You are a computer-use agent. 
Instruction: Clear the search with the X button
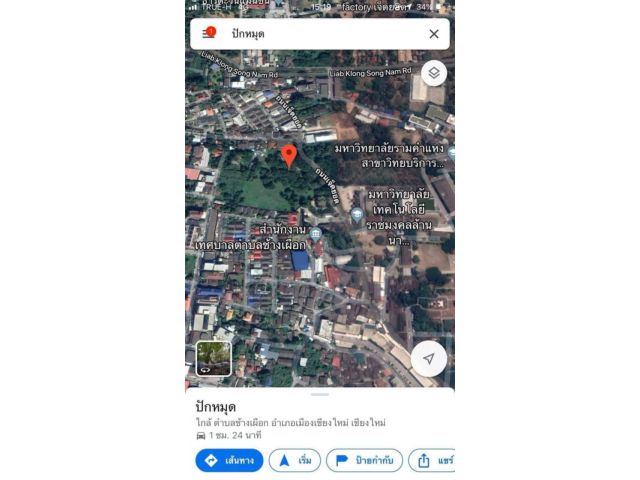point(434,34)
